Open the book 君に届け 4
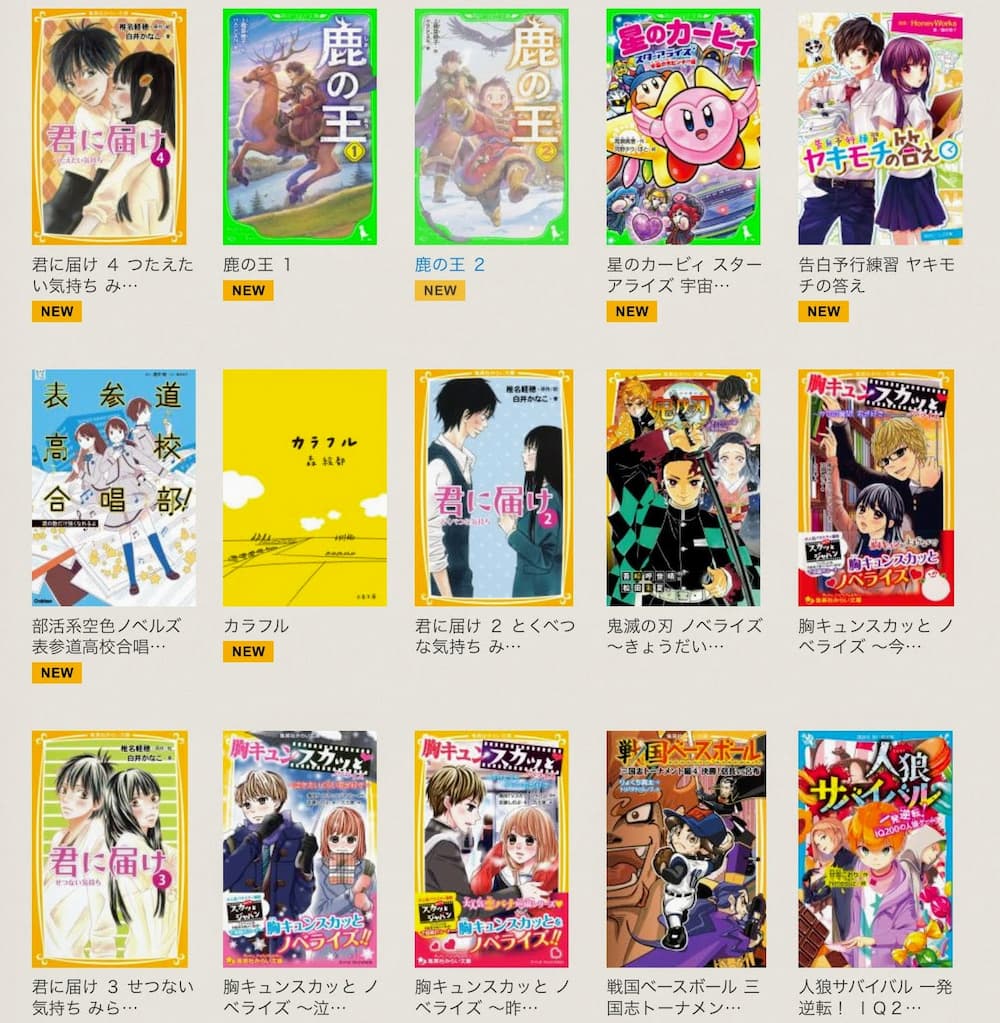 pos(109,126)
